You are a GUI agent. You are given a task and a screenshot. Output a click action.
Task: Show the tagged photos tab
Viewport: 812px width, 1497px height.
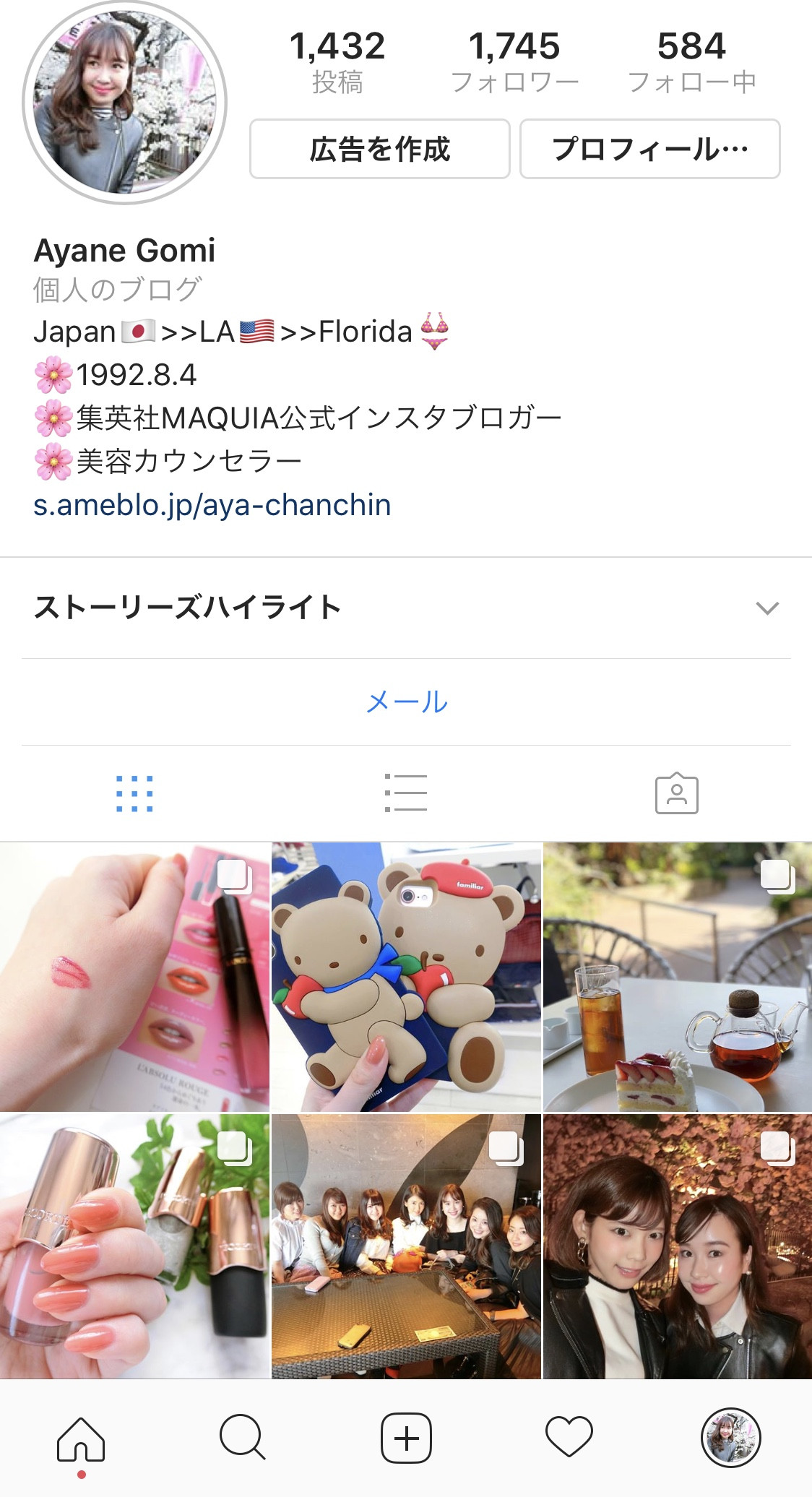676,793
